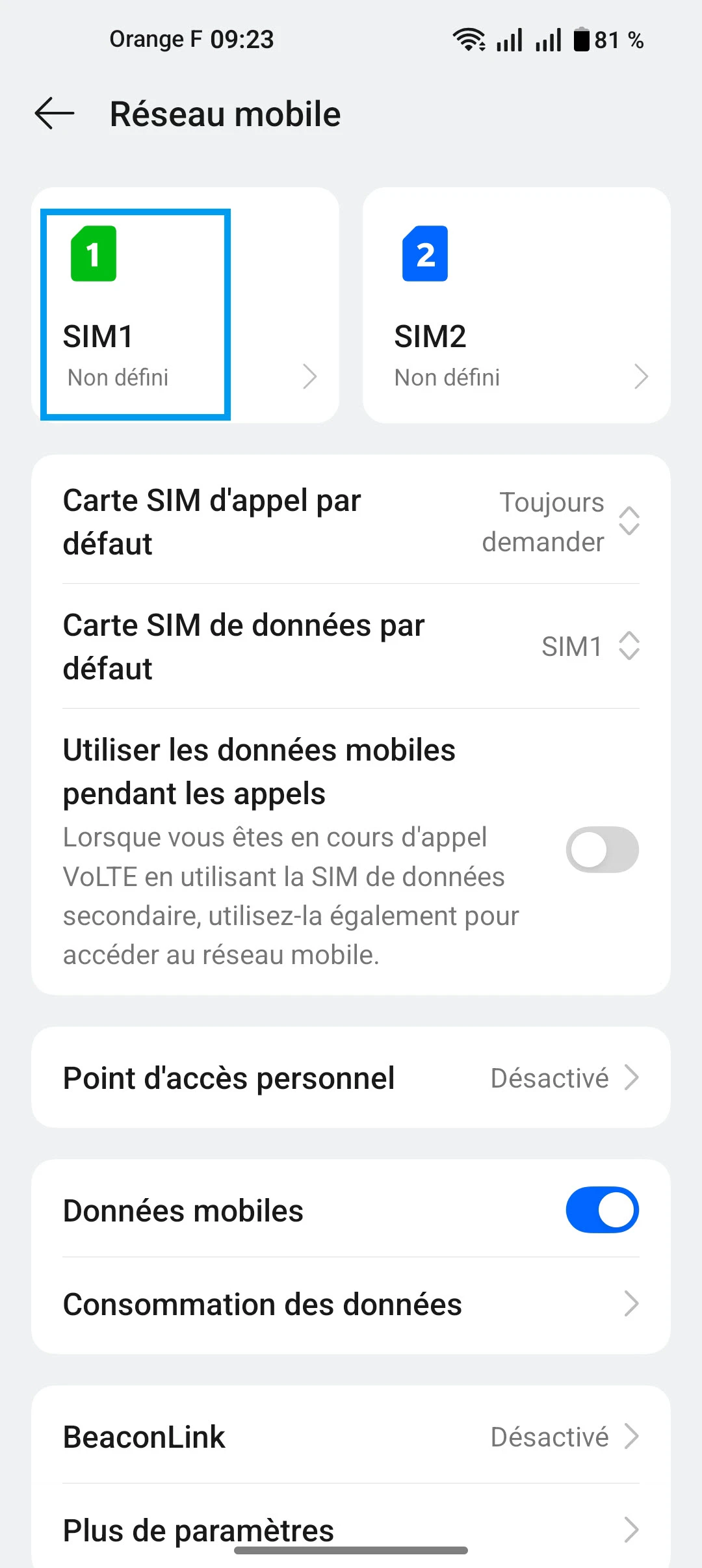Change the default calling SIM card
Viewport: 702px width, 1568px height.
pyautogui.click(x=351, y=521)
